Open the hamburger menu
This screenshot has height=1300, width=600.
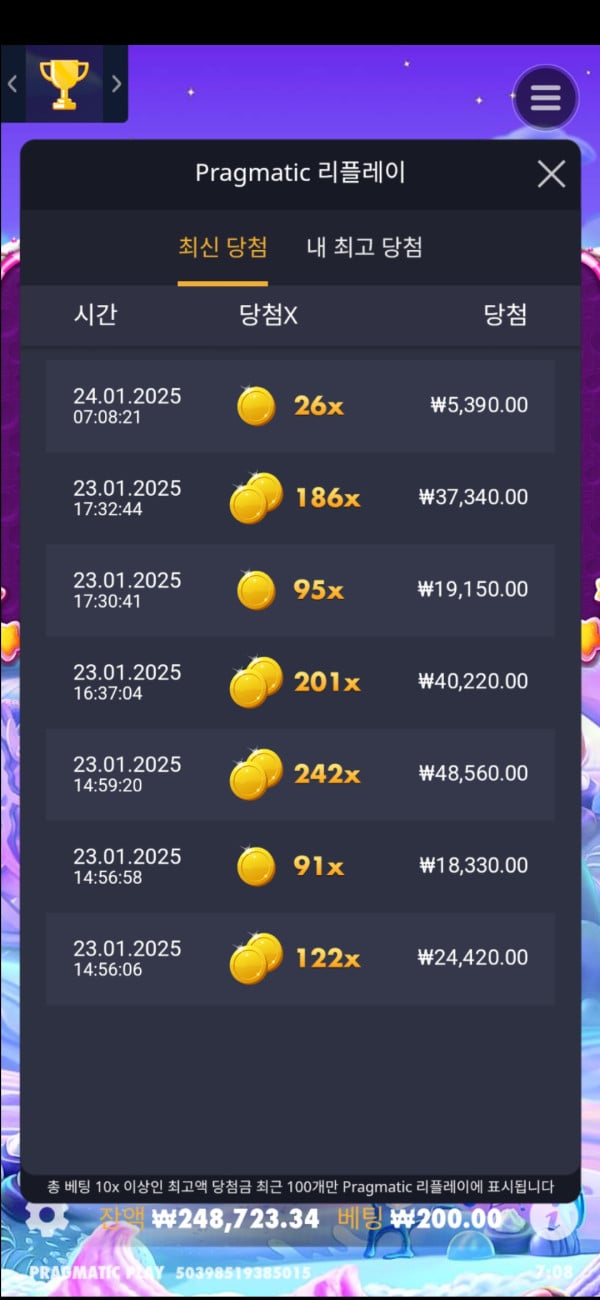(545, 98)
